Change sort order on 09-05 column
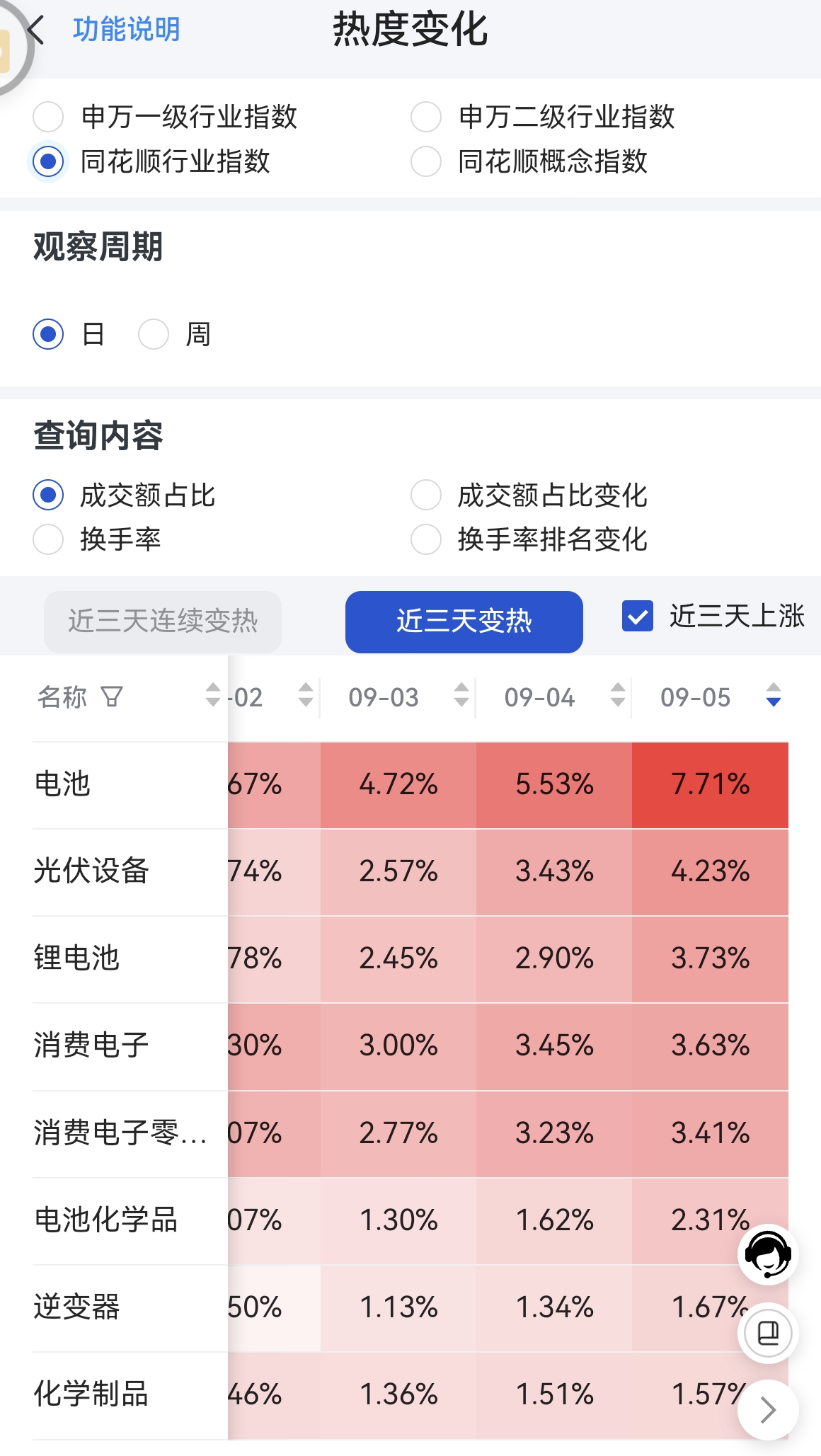821x1456 pixels. pos(774,694)
